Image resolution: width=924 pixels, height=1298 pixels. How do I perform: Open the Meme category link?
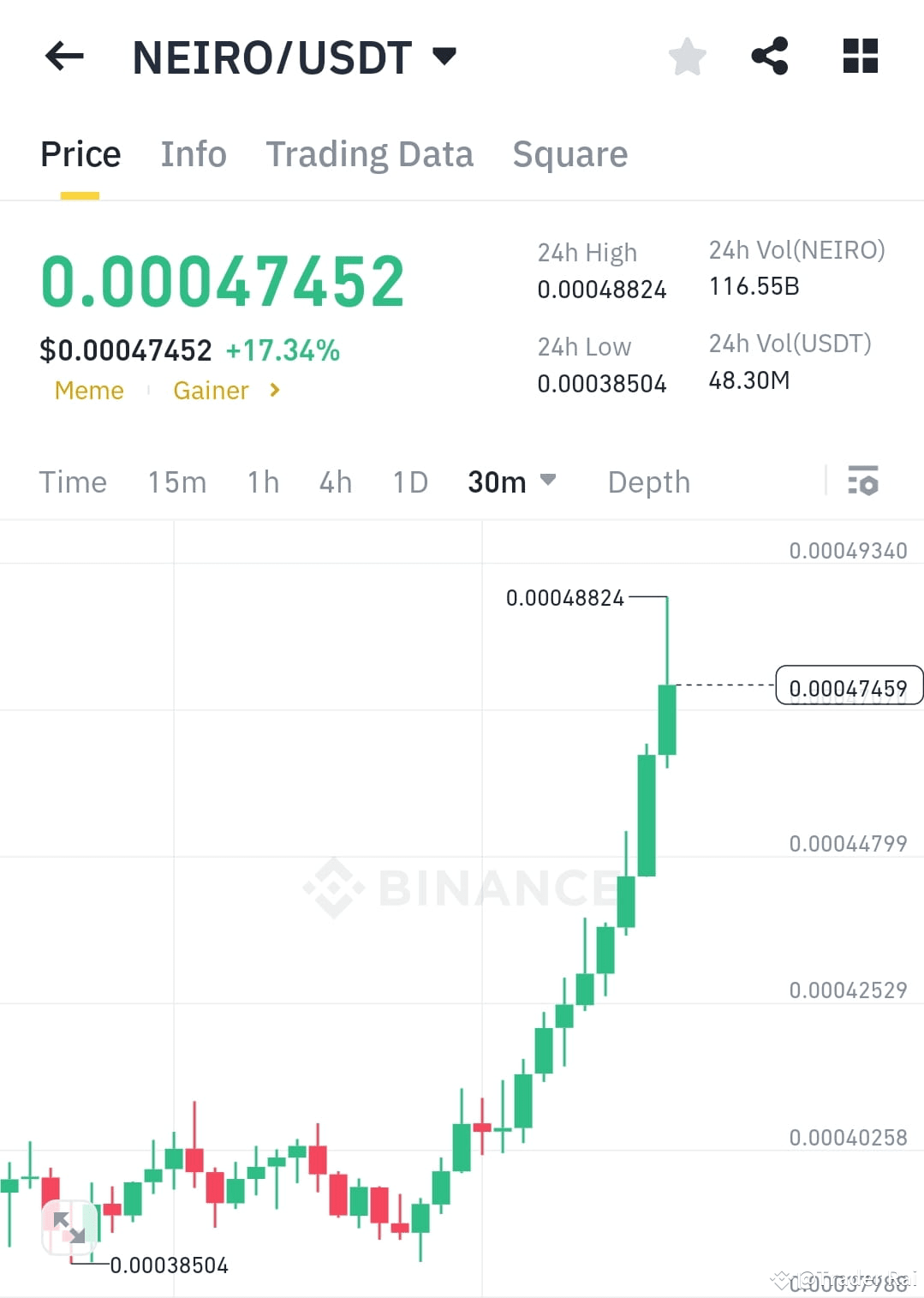[88, 390]
